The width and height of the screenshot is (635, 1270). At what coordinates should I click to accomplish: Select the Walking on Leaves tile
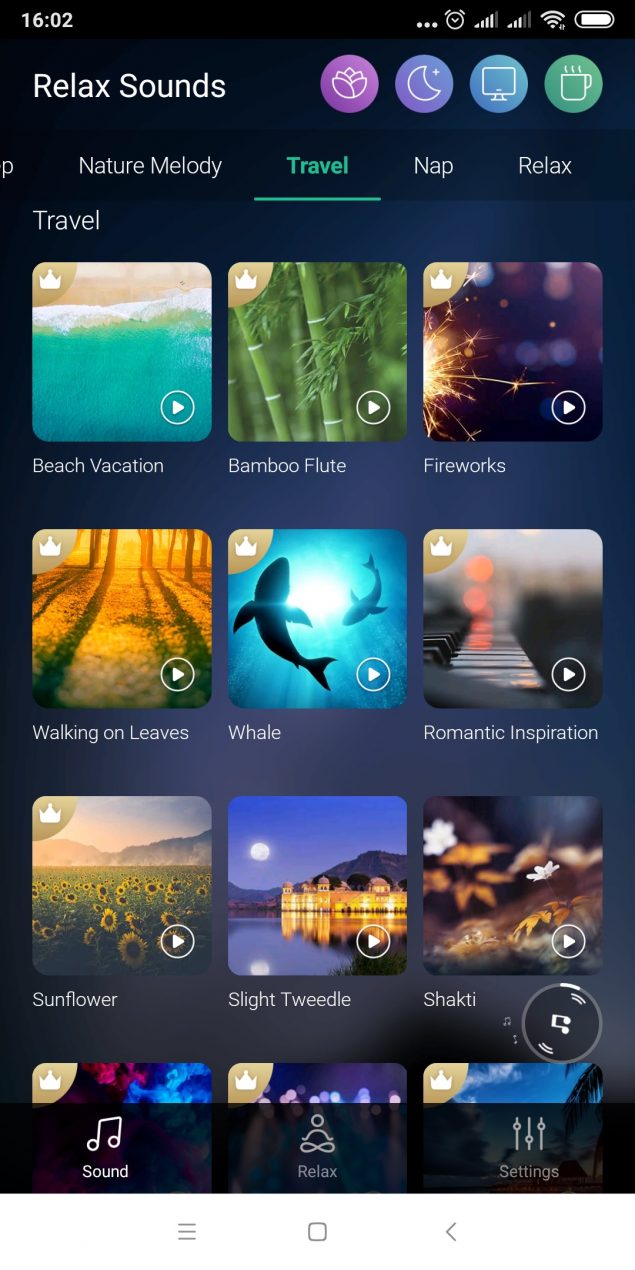tap(122, 619)
